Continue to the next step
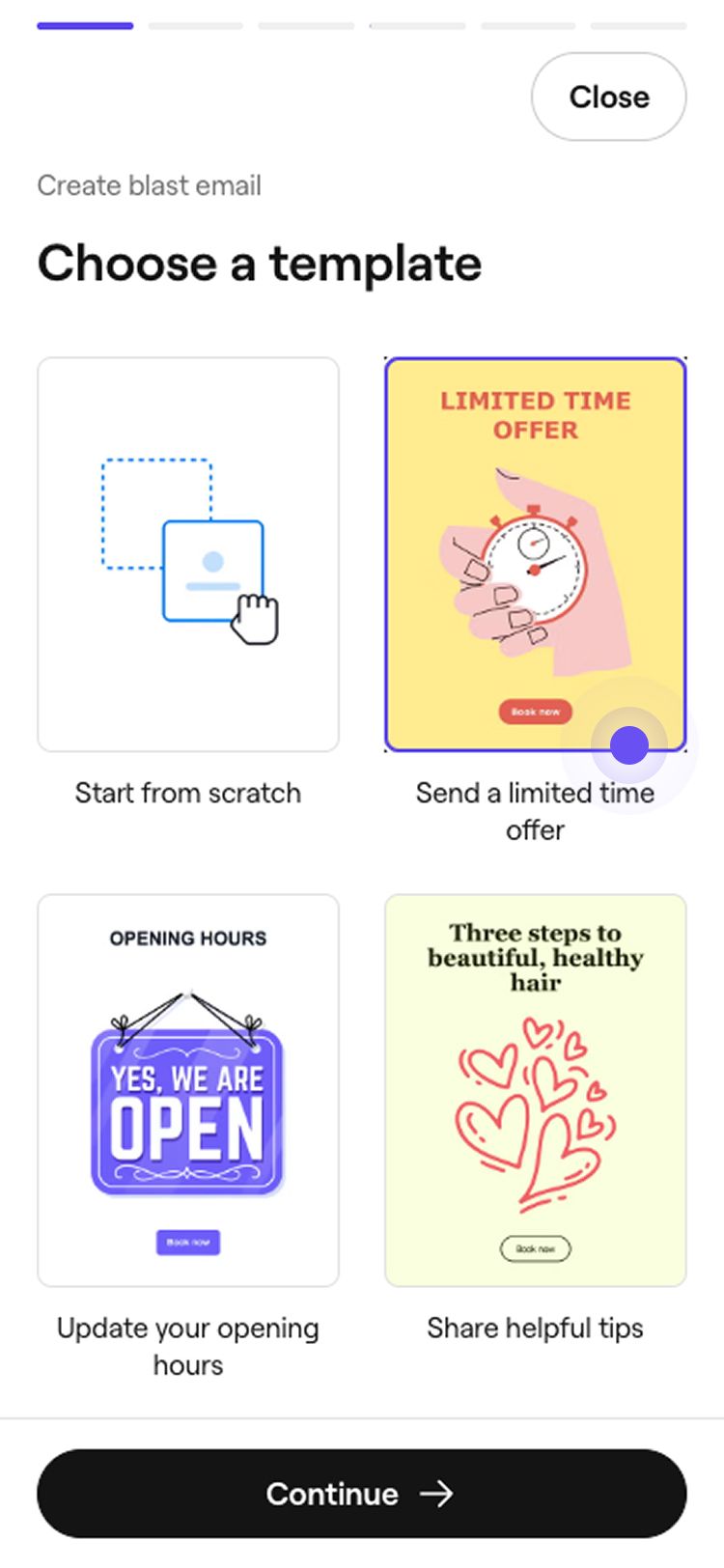 point(362,1493)
